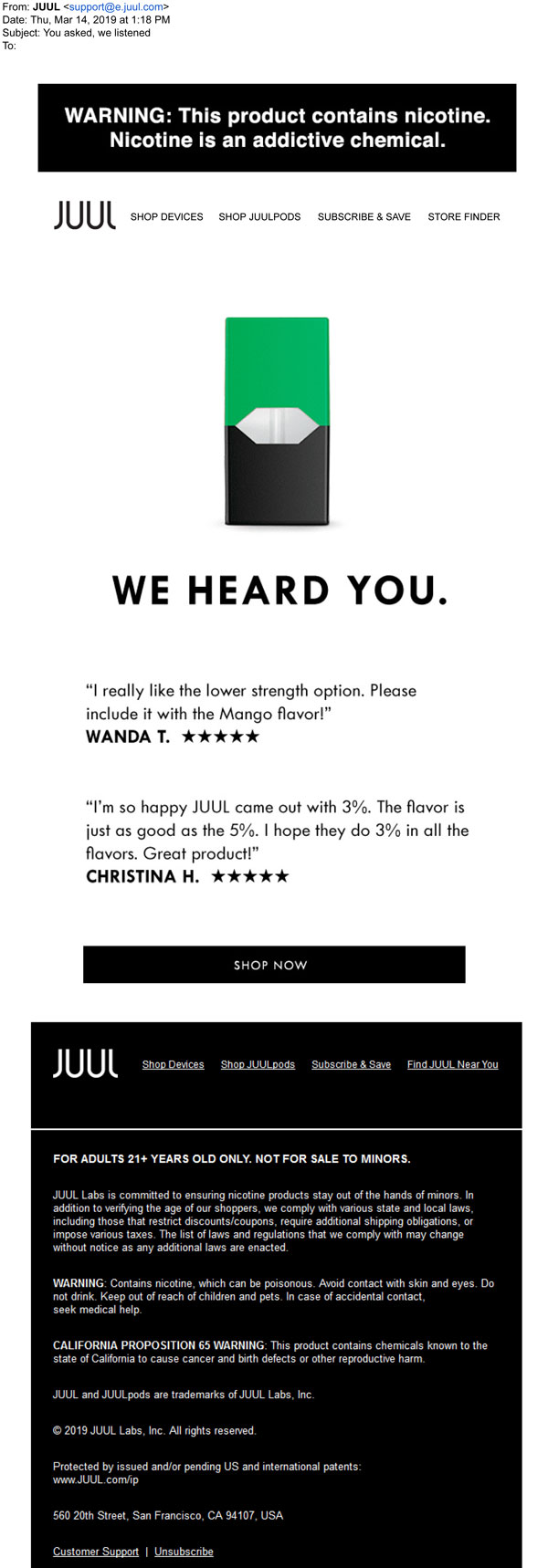Image resolution: width=548 pixels, height=1568 pixels.
Task: Open the support@e.juul.com sender address
Action: point(116,6)
